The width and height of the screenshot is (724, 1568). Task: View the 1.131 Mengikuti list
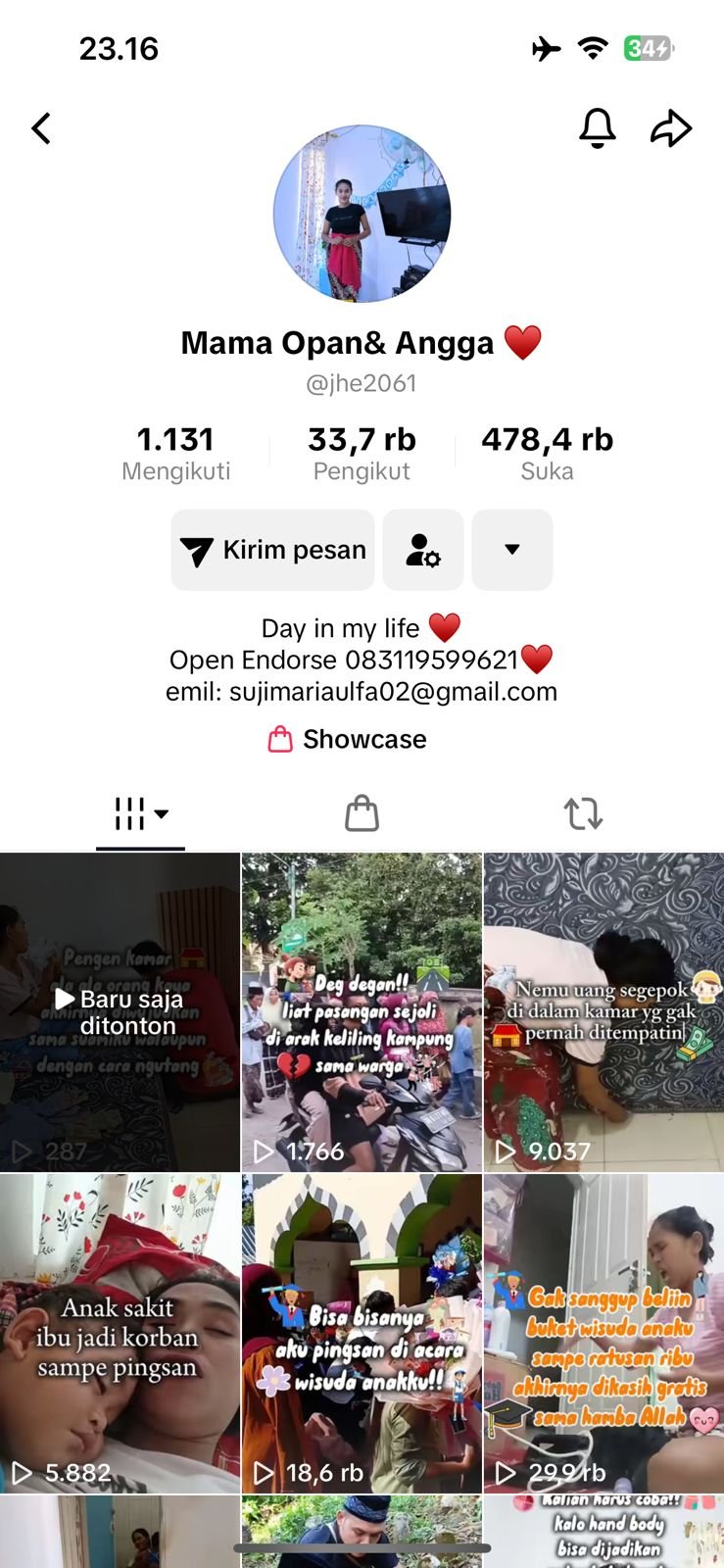(175, 454)
